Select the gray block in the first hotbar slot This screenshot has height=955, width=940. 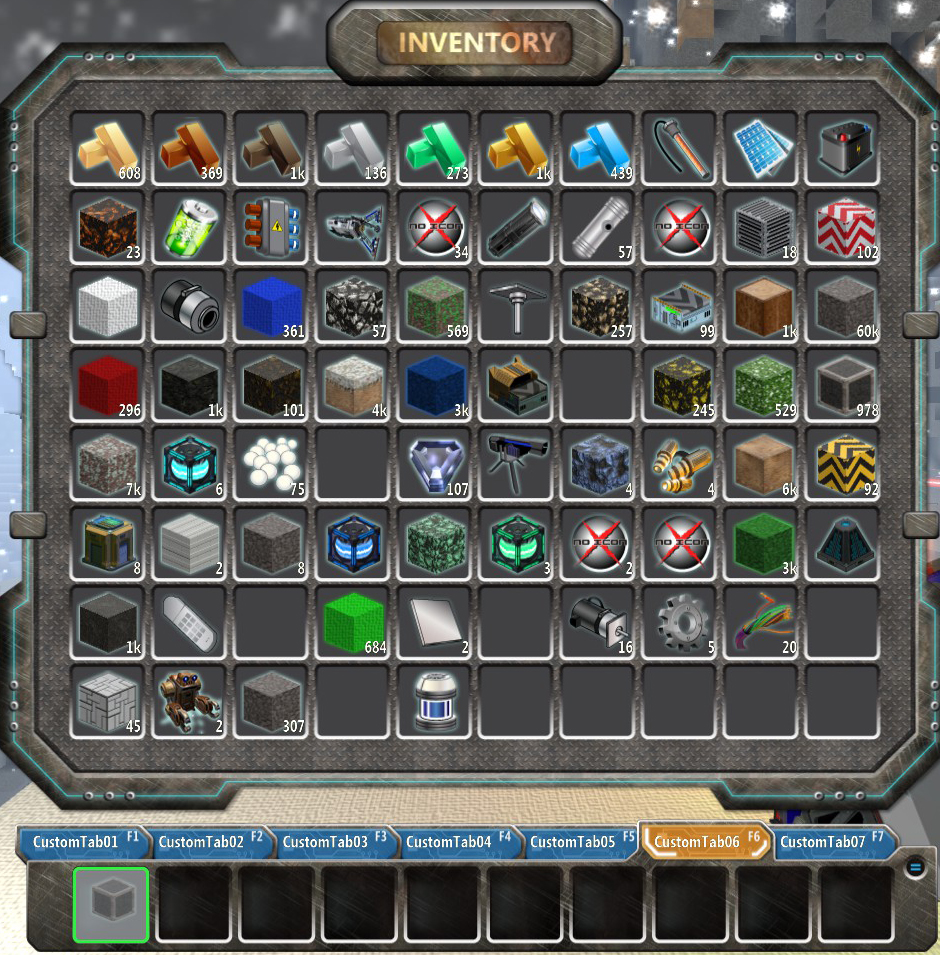(110, 904)
